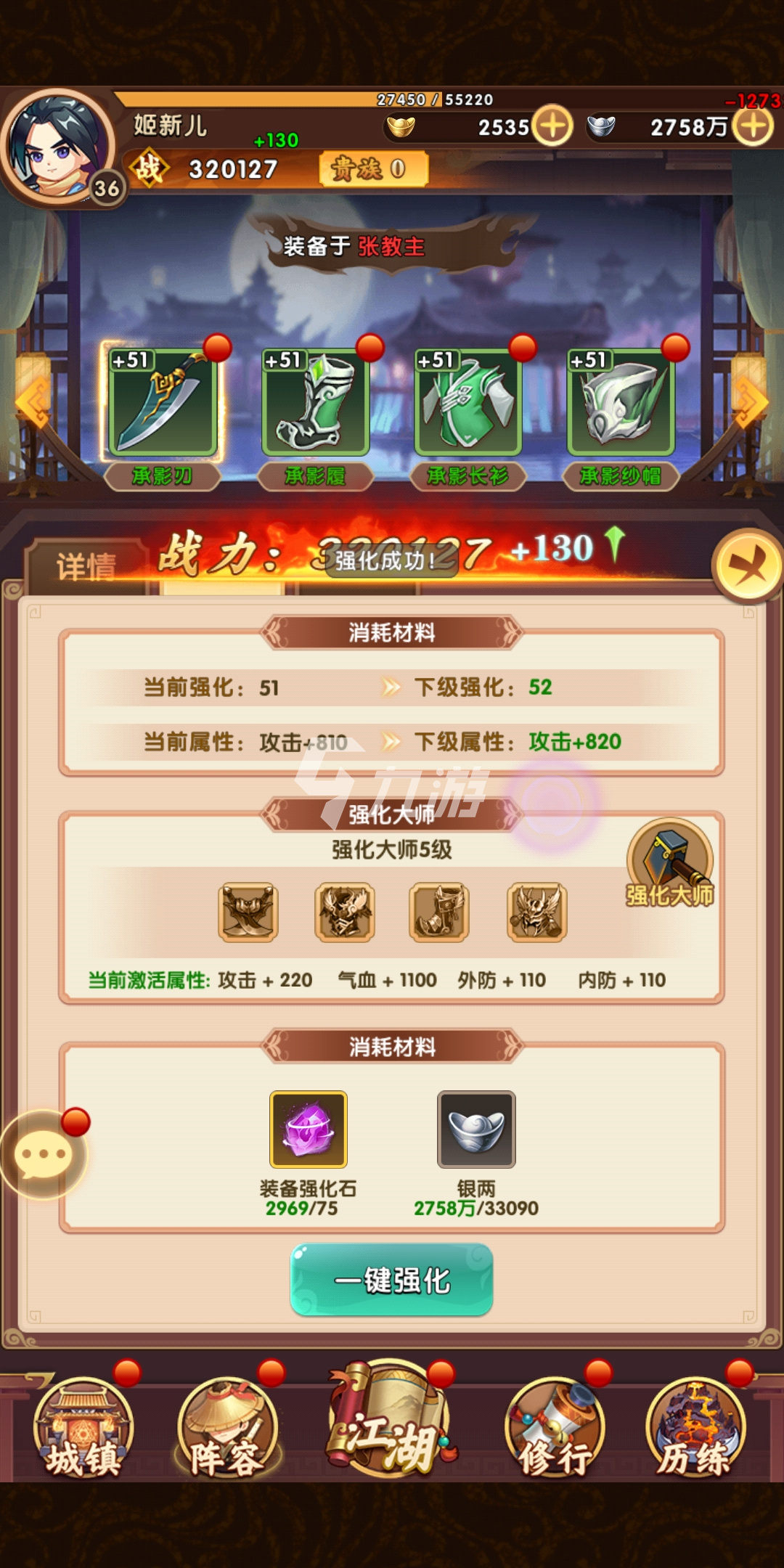784x1568 pixels.
Task: Go to 城镇 in bottom navigation
Action: (x=83, y=1430)
